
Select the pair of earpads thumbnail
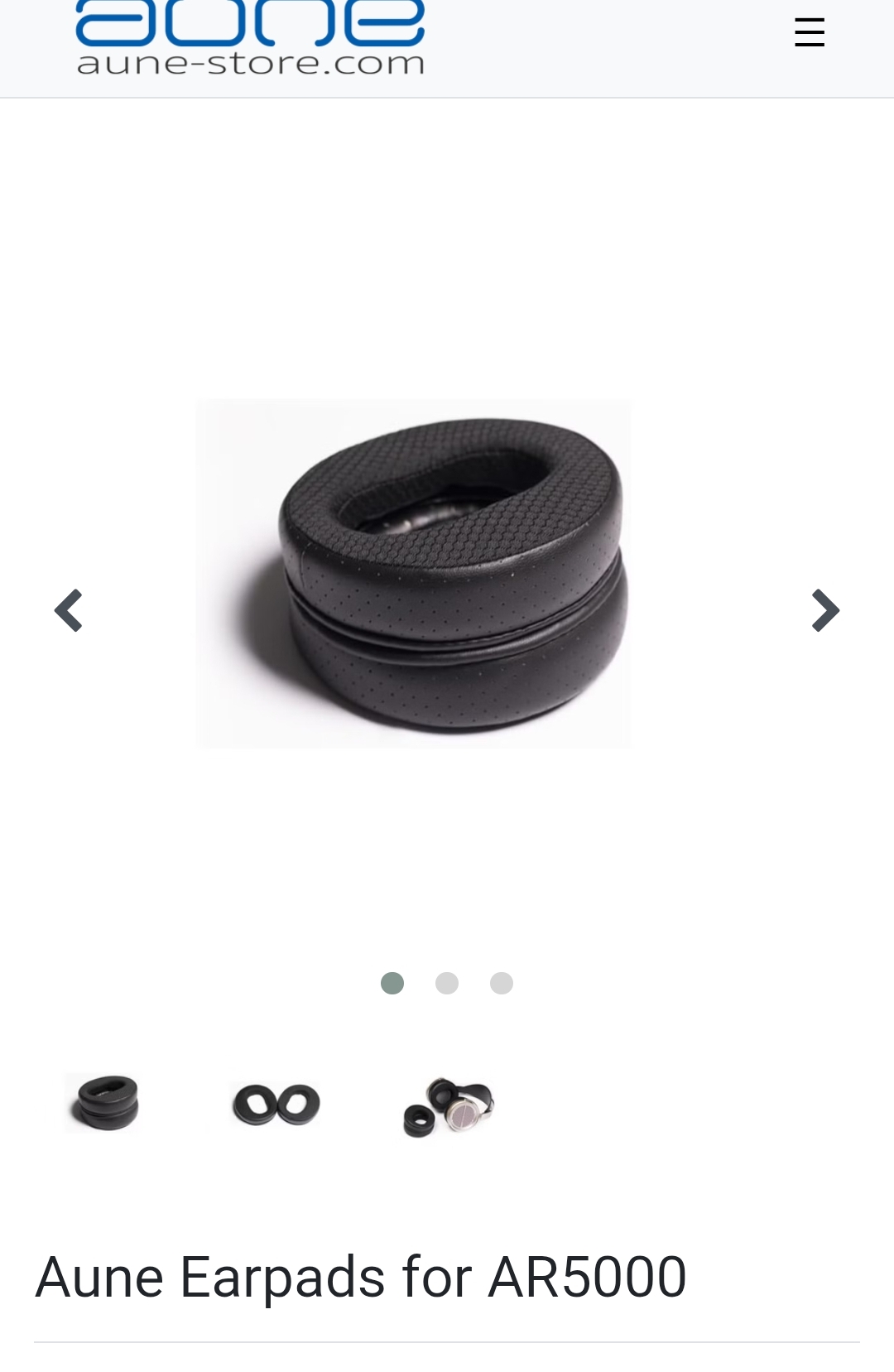(x=276, y=1104)
